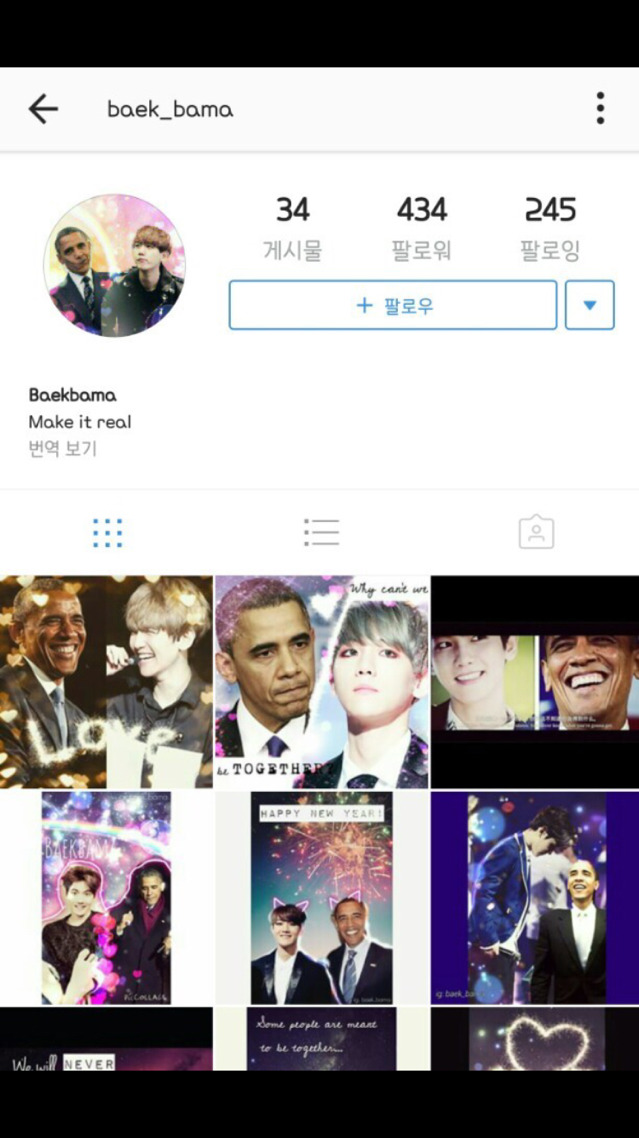View the 팔로워 followers list

pyautogui.click(x=422, y=228)
